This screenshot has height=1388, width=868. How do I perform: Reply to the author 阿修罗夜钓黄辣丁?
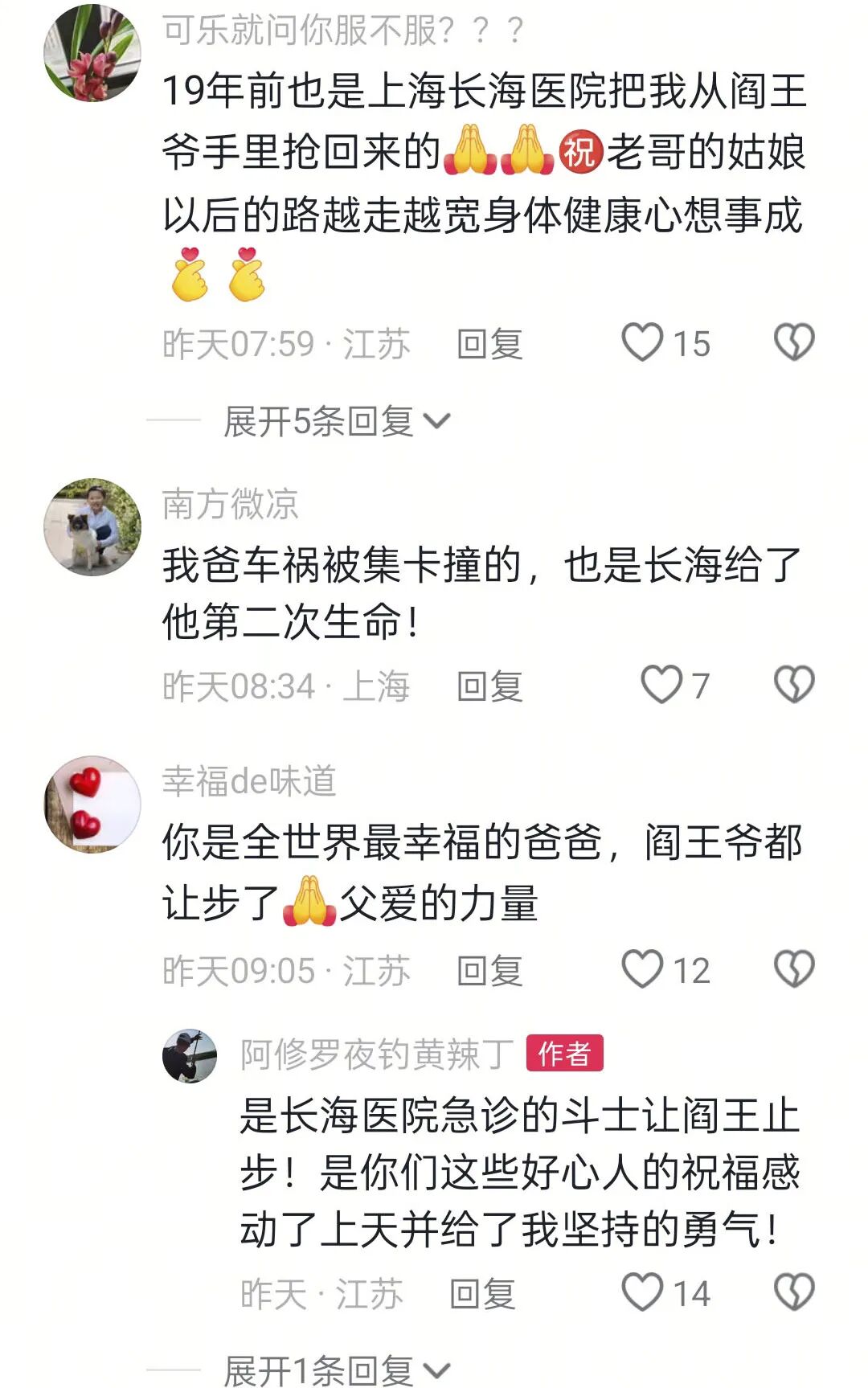click(482, 1294)
